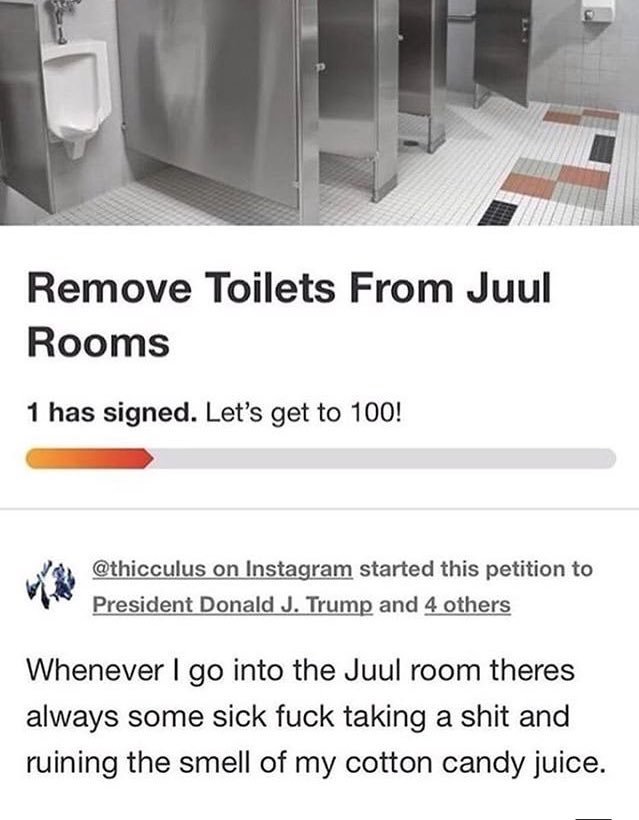The height and width of the screenshot is (820, 639).
Task: Open the @thicculus on Instagram link
Action: pos(222,569)
